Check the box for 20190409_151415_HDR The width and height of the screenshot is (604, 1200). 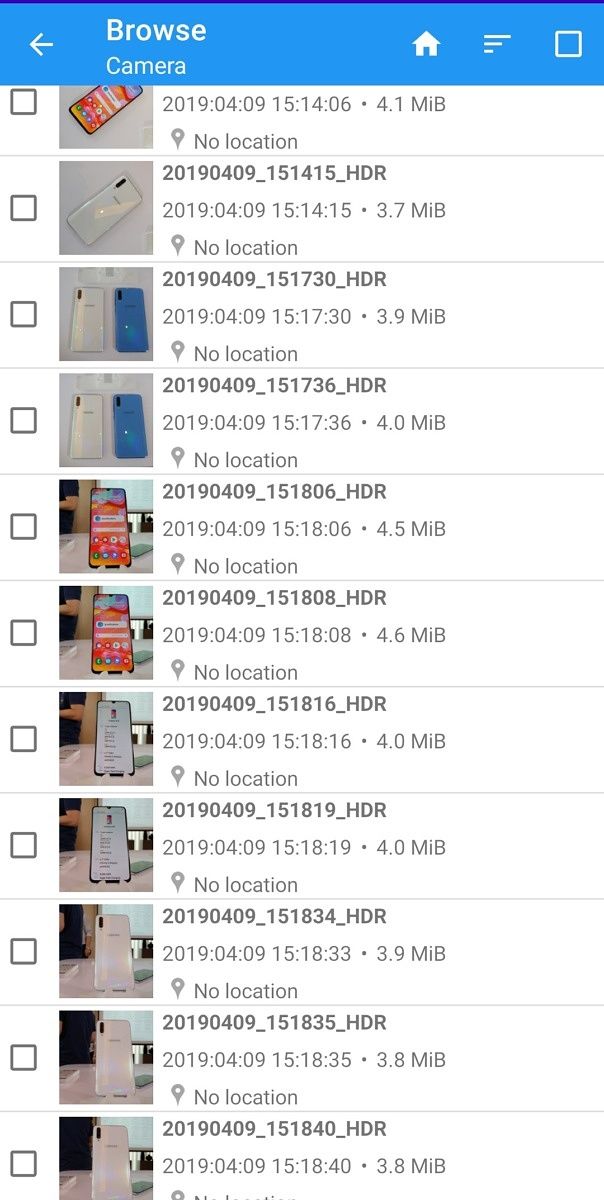[23, 208]
